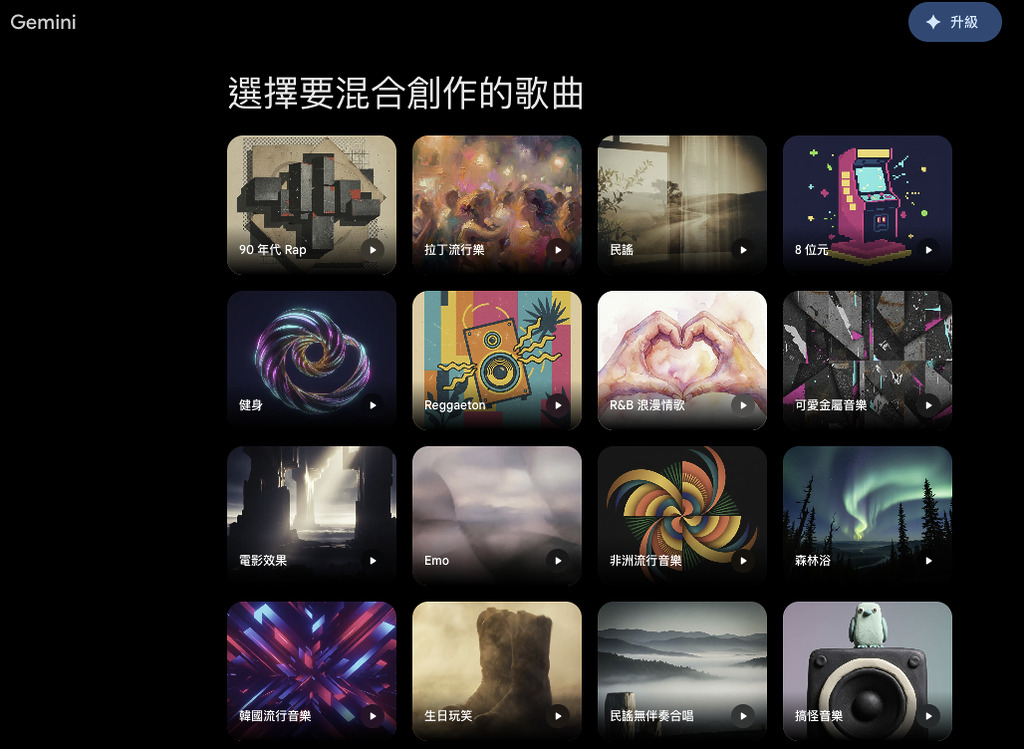
Task: Play the 8 位元 preview
Action: pos(928,250)
